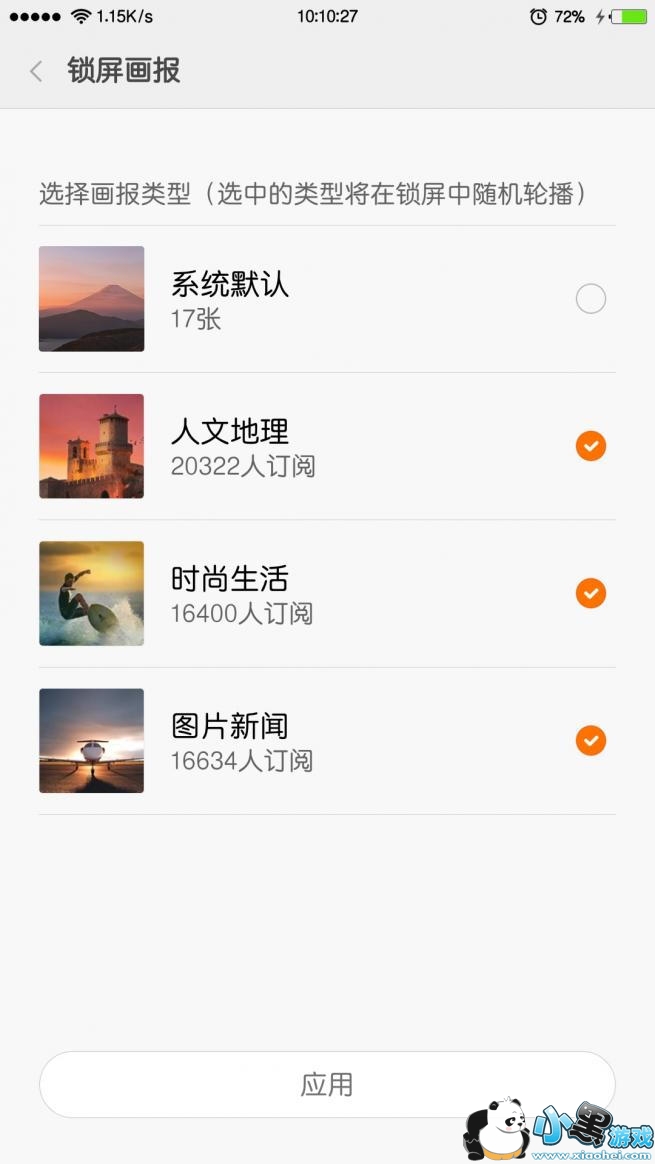Select the 系统默认 wallpaper type
Screen dimensions: 655x1164
tap(591, 298)
